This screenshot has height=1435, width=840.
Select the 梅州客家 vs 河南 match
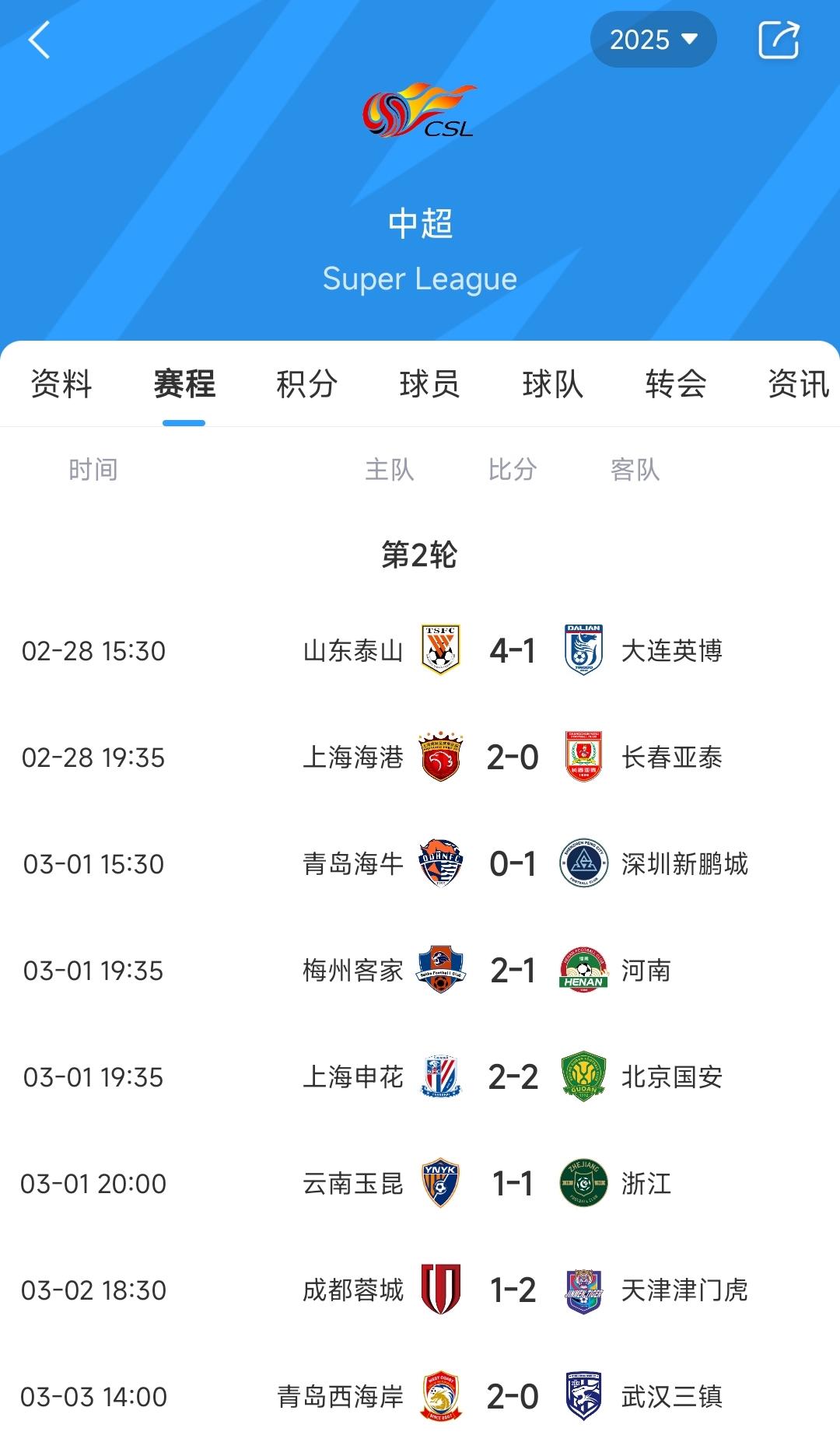pos(513,971)
